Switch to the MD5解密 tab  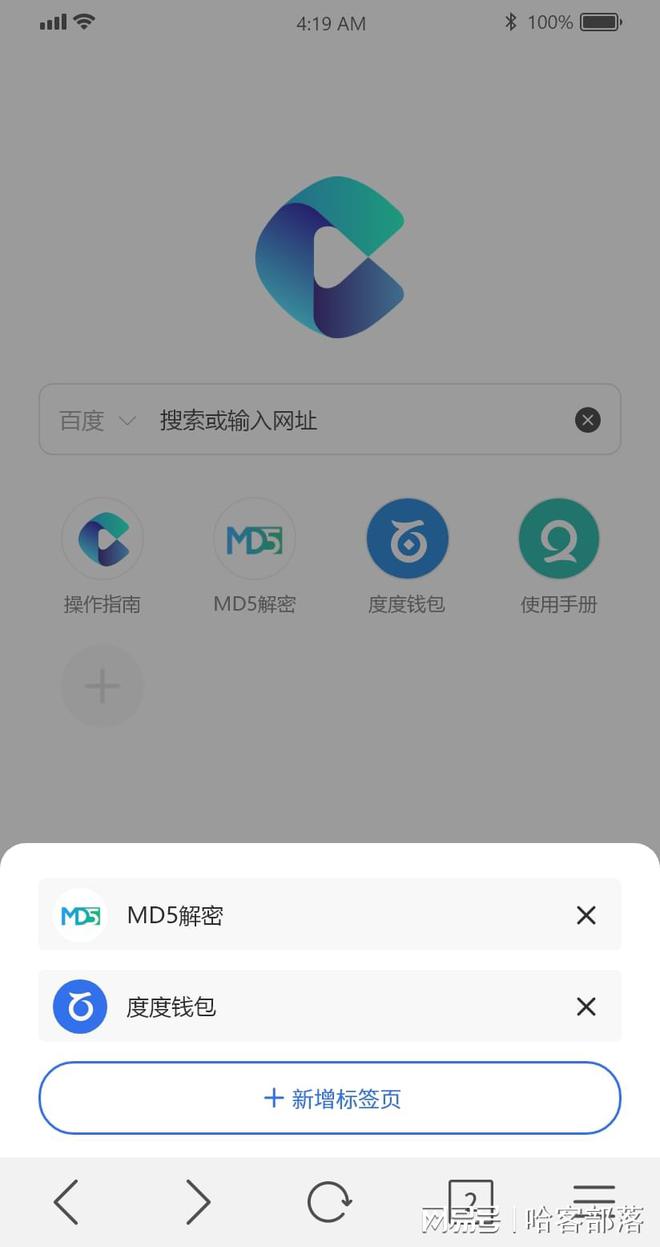click(300, 915)
